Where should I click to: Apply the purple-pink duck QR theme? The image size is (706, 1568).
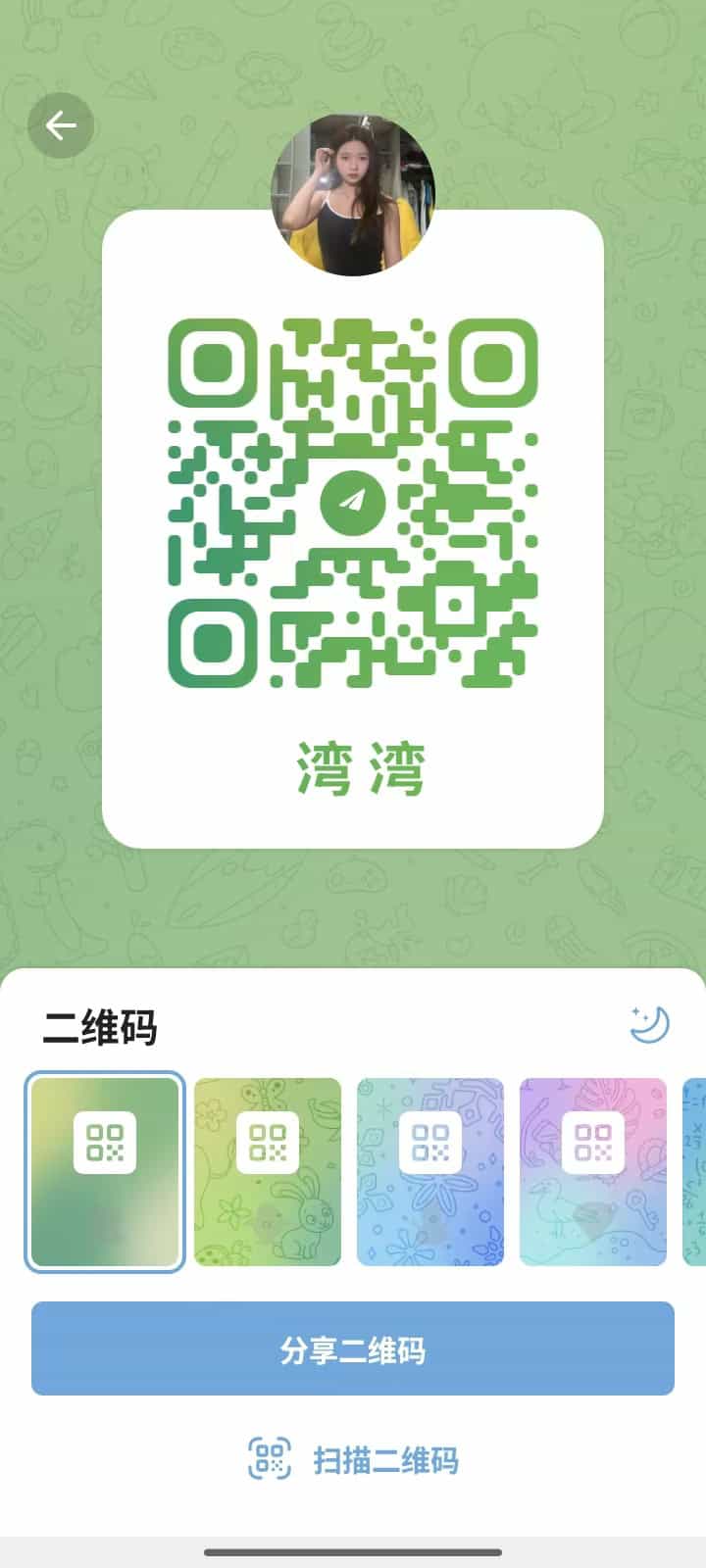coord(593,1172)
